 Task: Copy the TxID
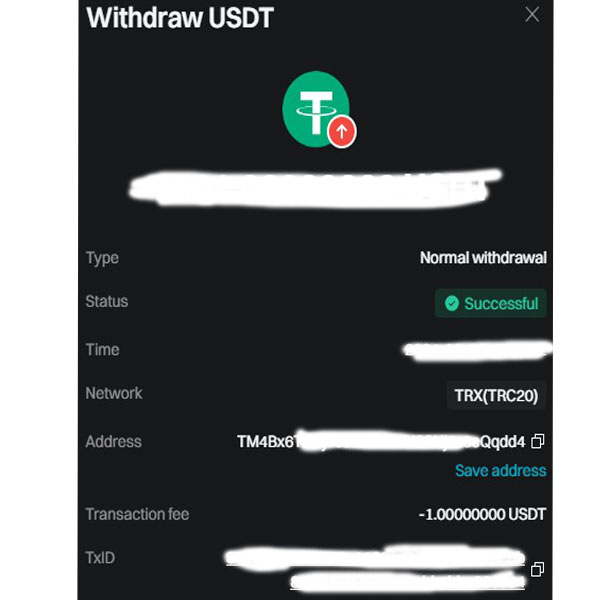pos(537,569)
